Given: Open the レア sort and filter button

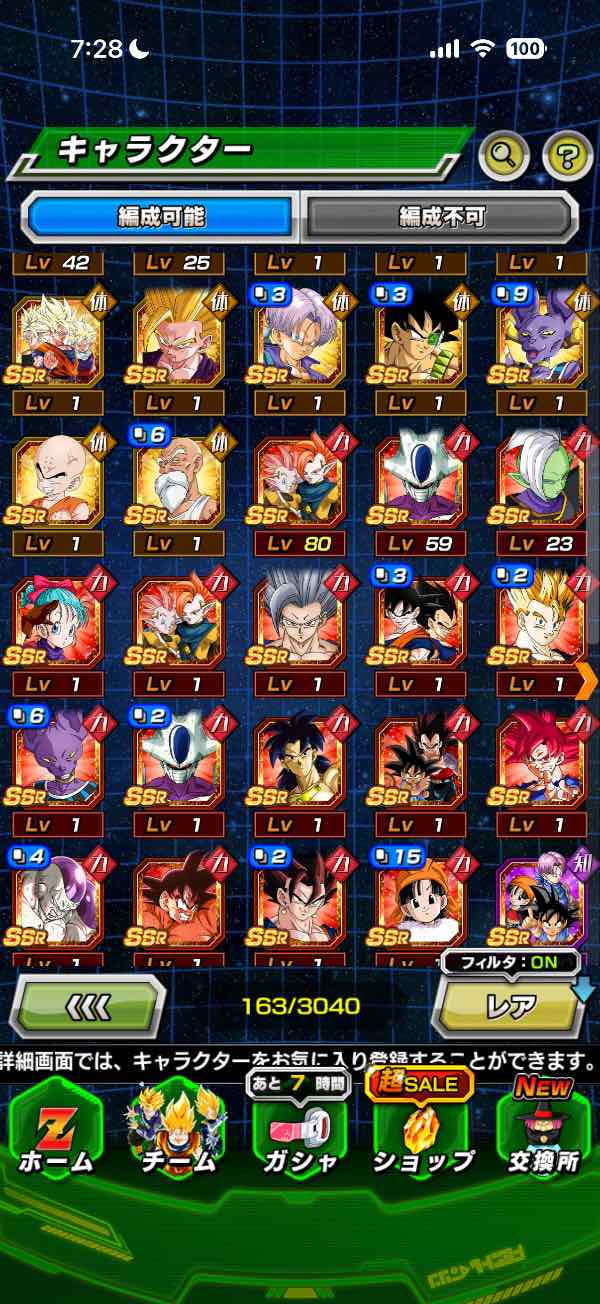Looking at the screenshot, I should tap(510, 1006).
